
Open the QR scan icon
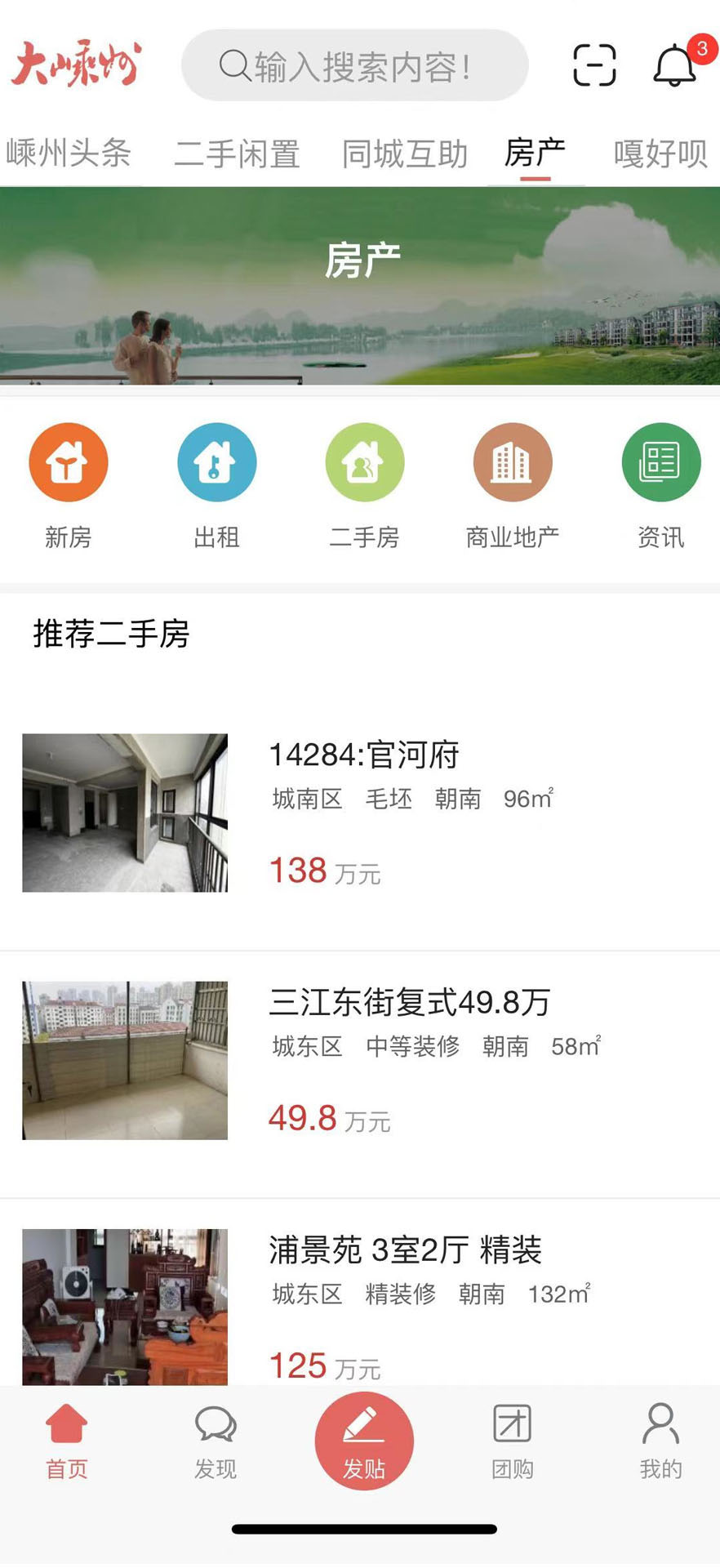[594, 65]
